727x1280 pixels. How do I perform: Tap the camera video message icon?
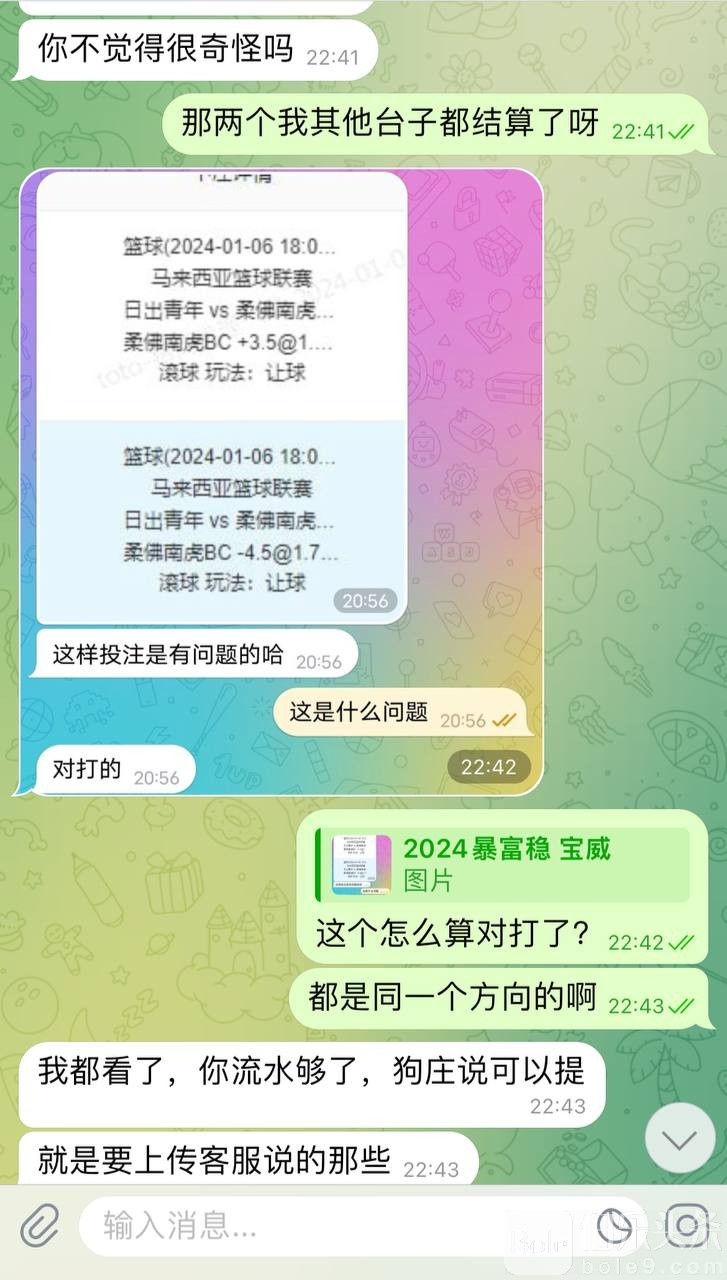pyautogui.click(x=687, y=1226)
